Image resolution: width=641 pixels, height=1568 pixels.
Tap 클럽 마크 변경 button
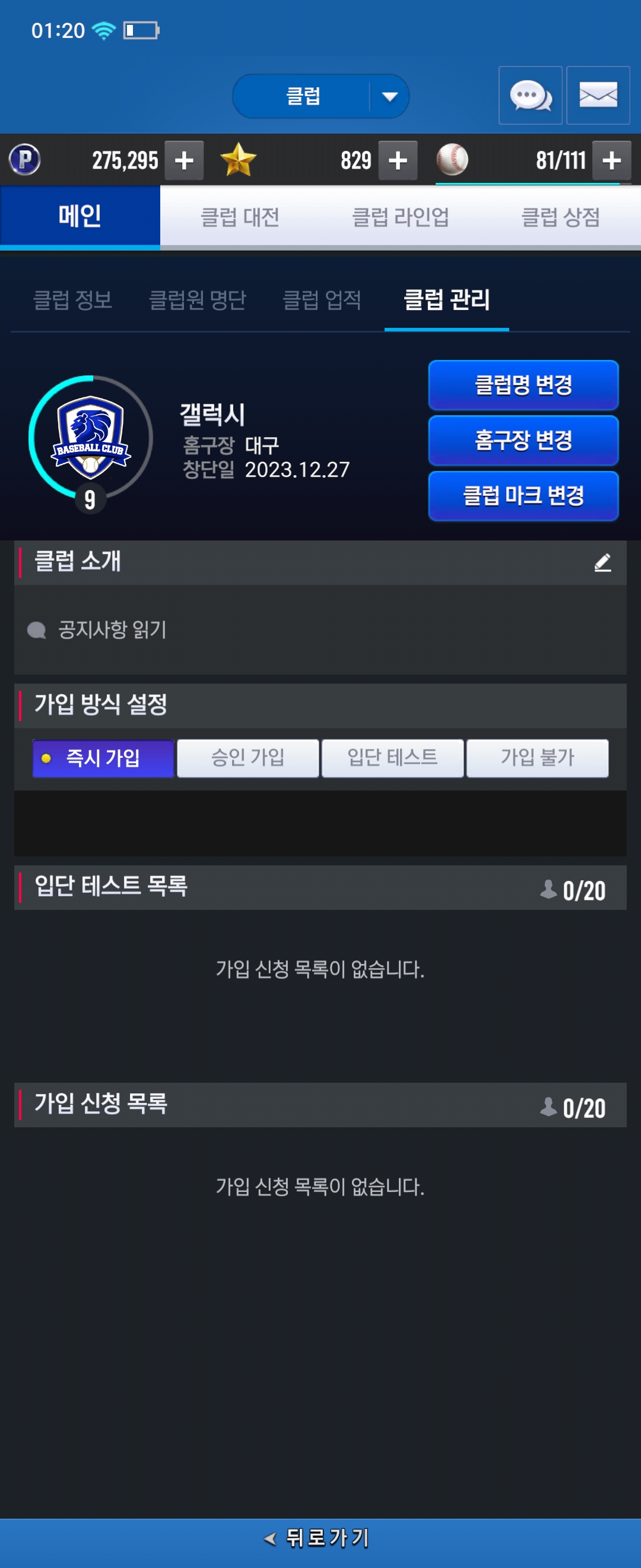pos(523,495)
